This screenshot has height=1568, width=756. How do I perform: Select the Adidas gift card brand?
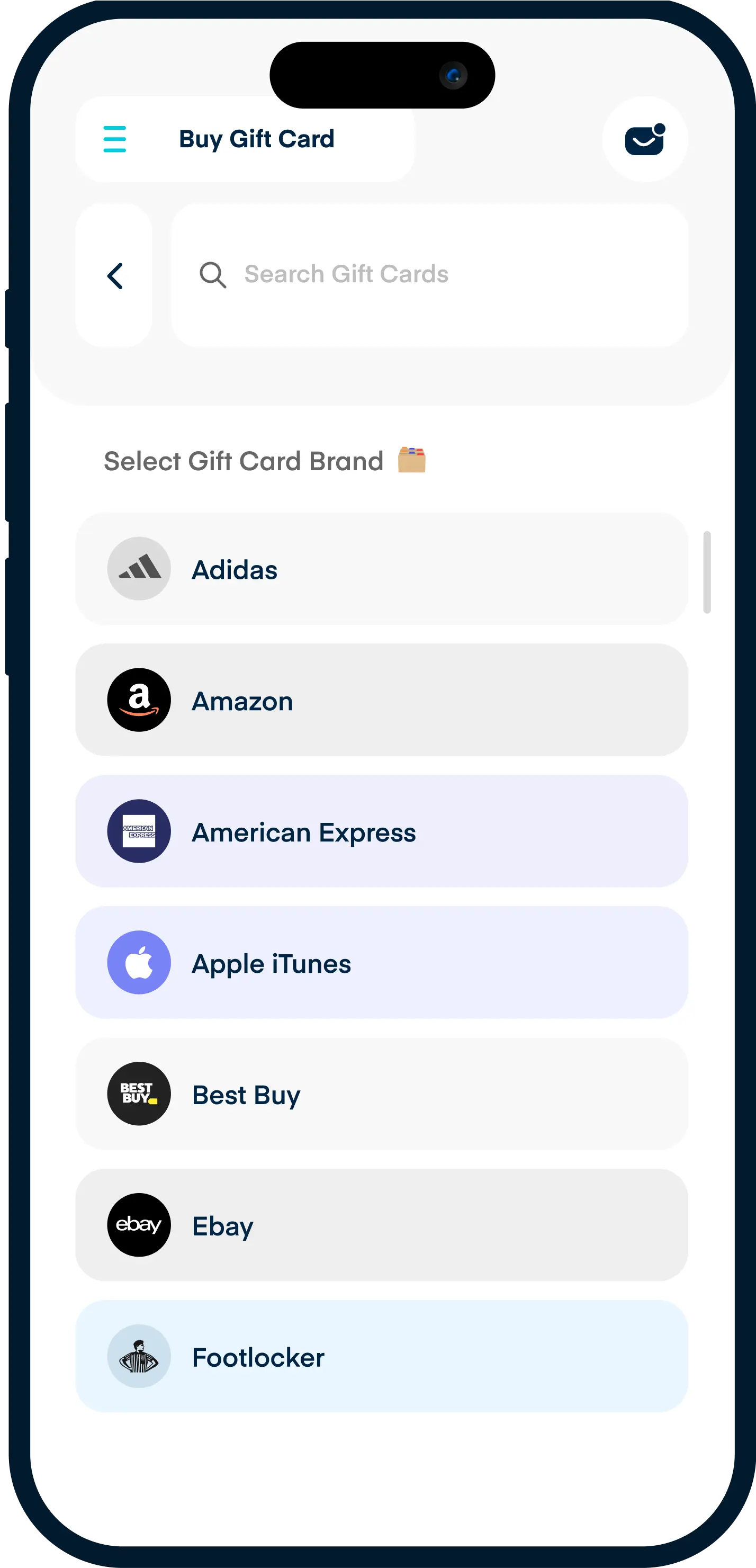click(x=382, y=569)
